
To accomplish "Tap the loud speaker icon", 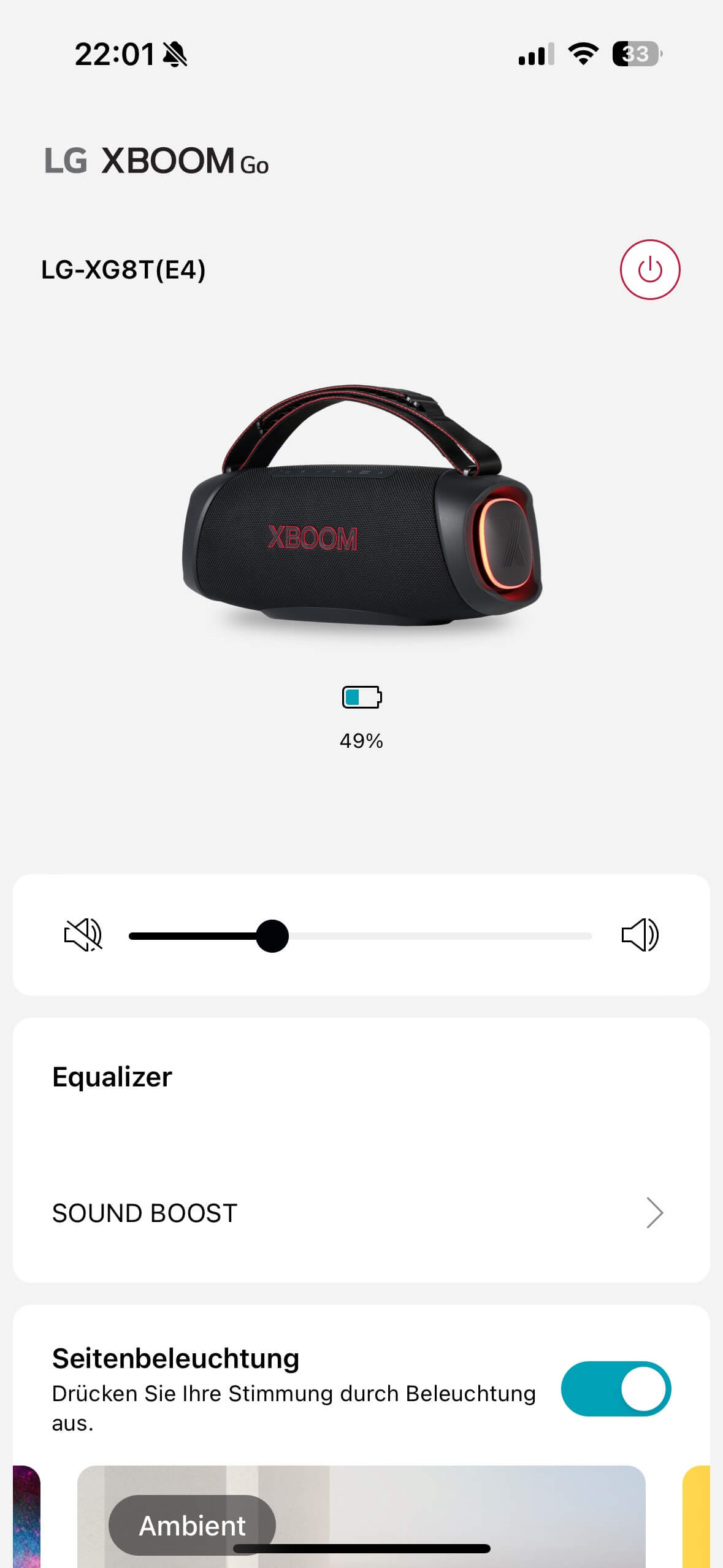I will coord(640,935).
